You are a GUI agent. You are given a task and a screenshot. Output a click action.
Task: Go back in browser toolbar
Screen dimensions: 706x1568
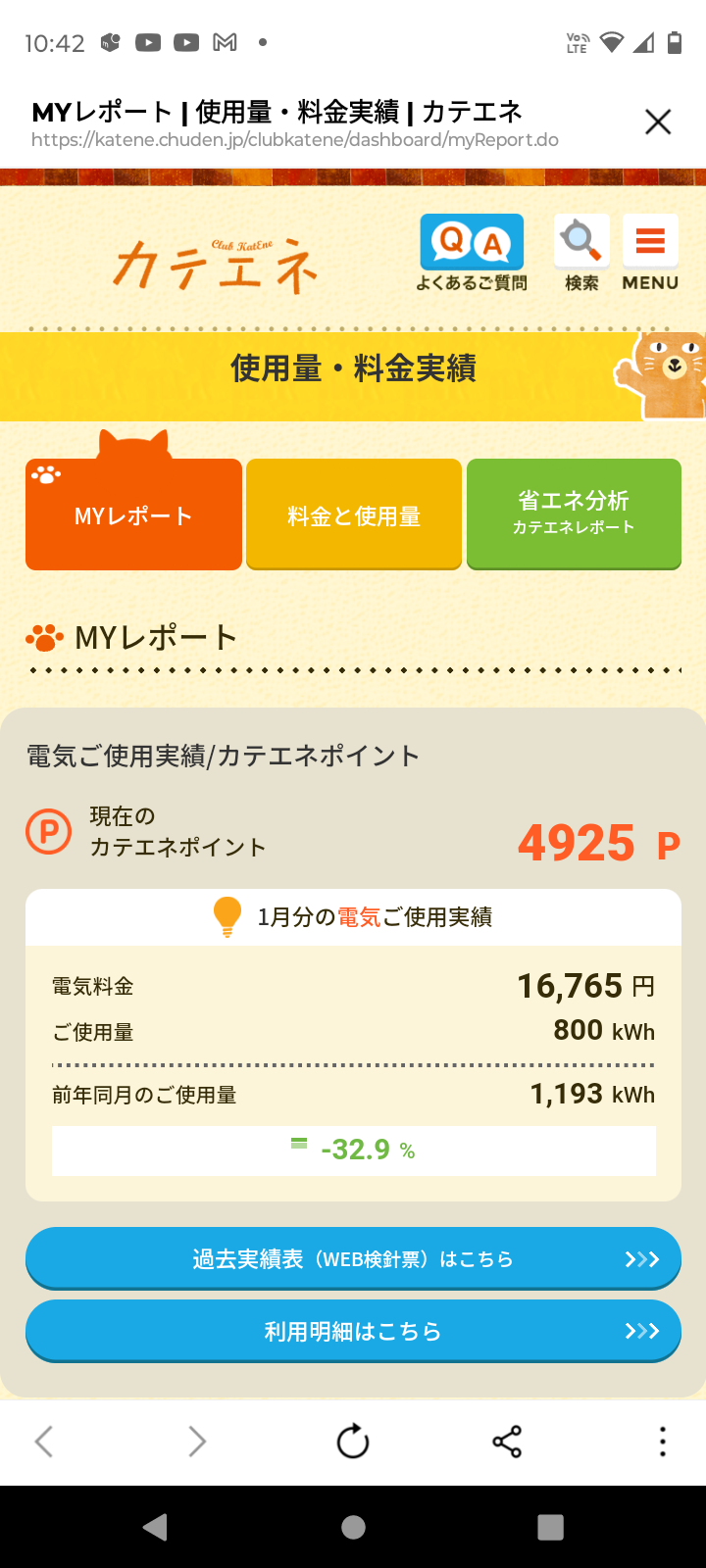click(x=44, y=1442)
